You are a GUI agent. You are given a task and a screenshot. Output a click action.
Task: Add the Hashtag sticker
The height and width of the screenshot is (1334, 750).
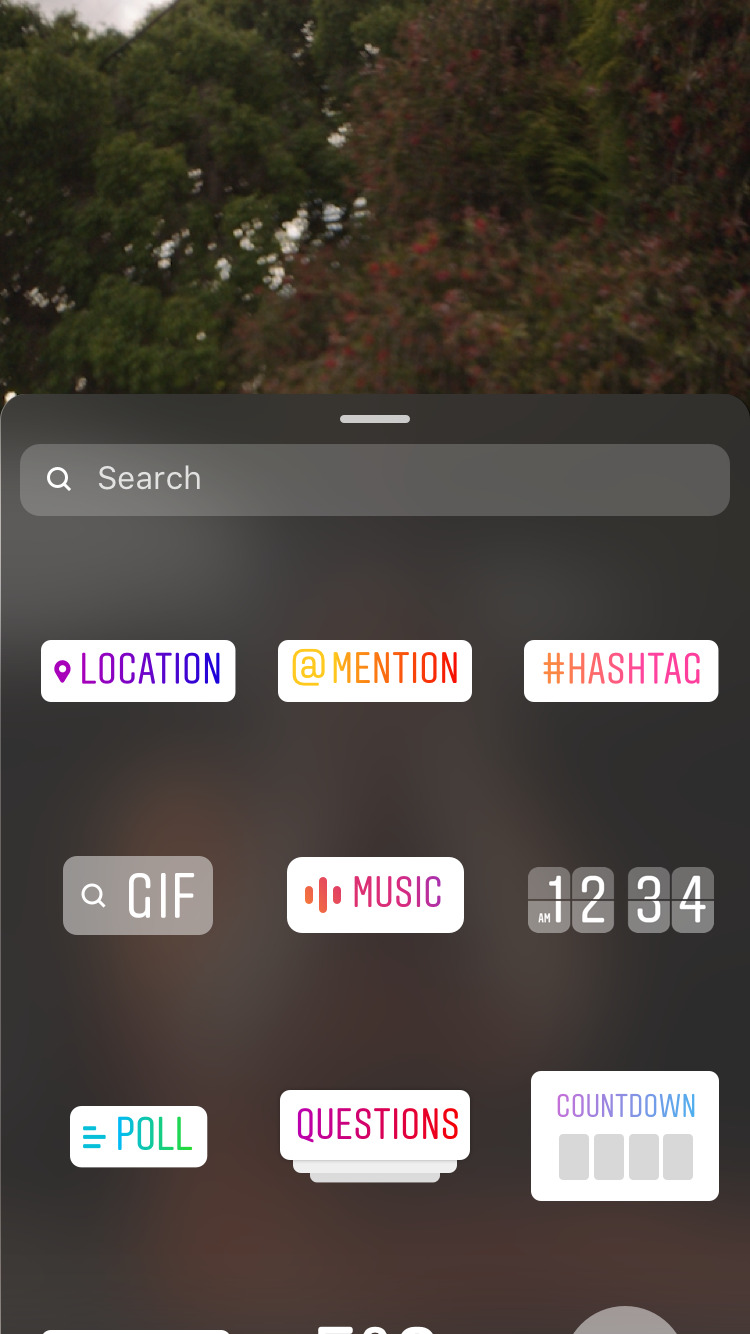pyautogui.click(x=620, y=670)
